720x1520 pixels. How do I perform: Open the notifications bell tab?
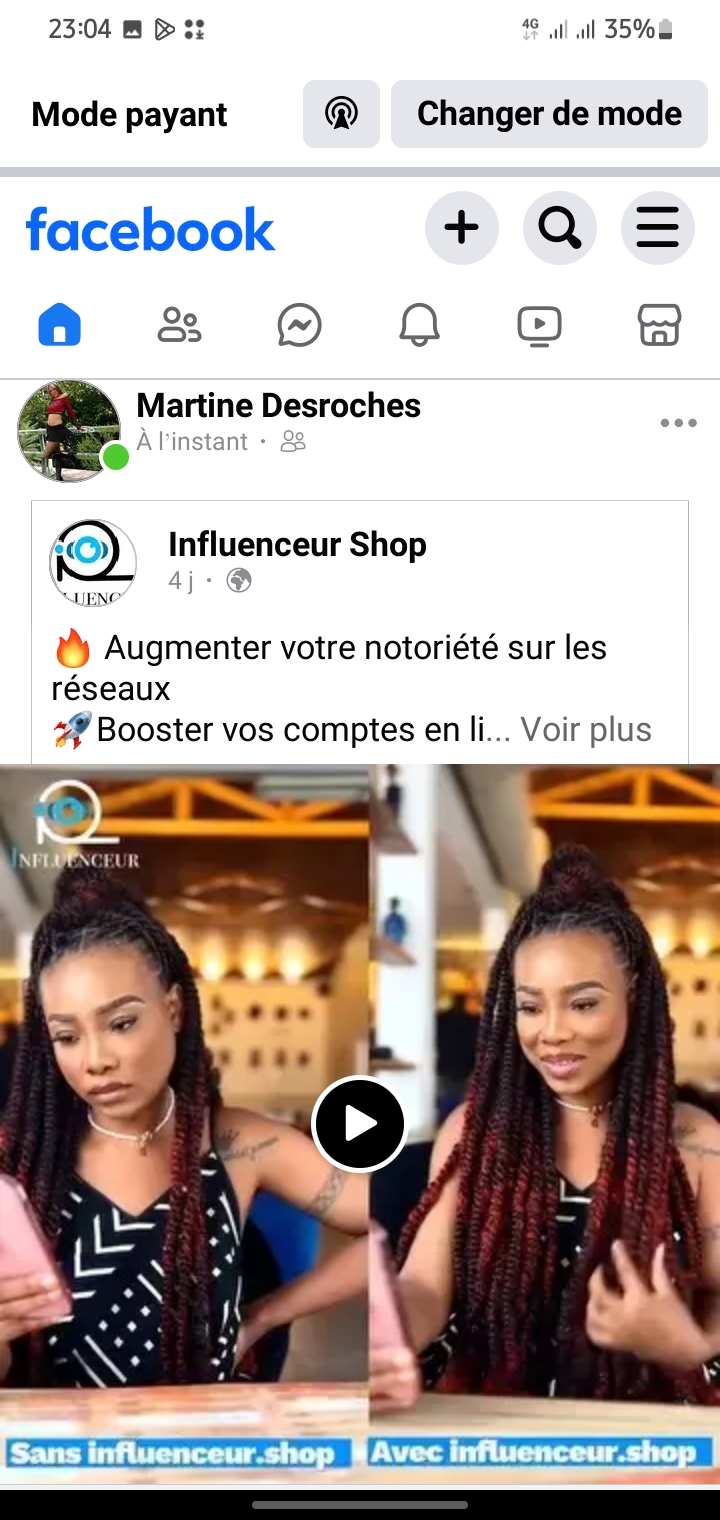tap(419, 325)
